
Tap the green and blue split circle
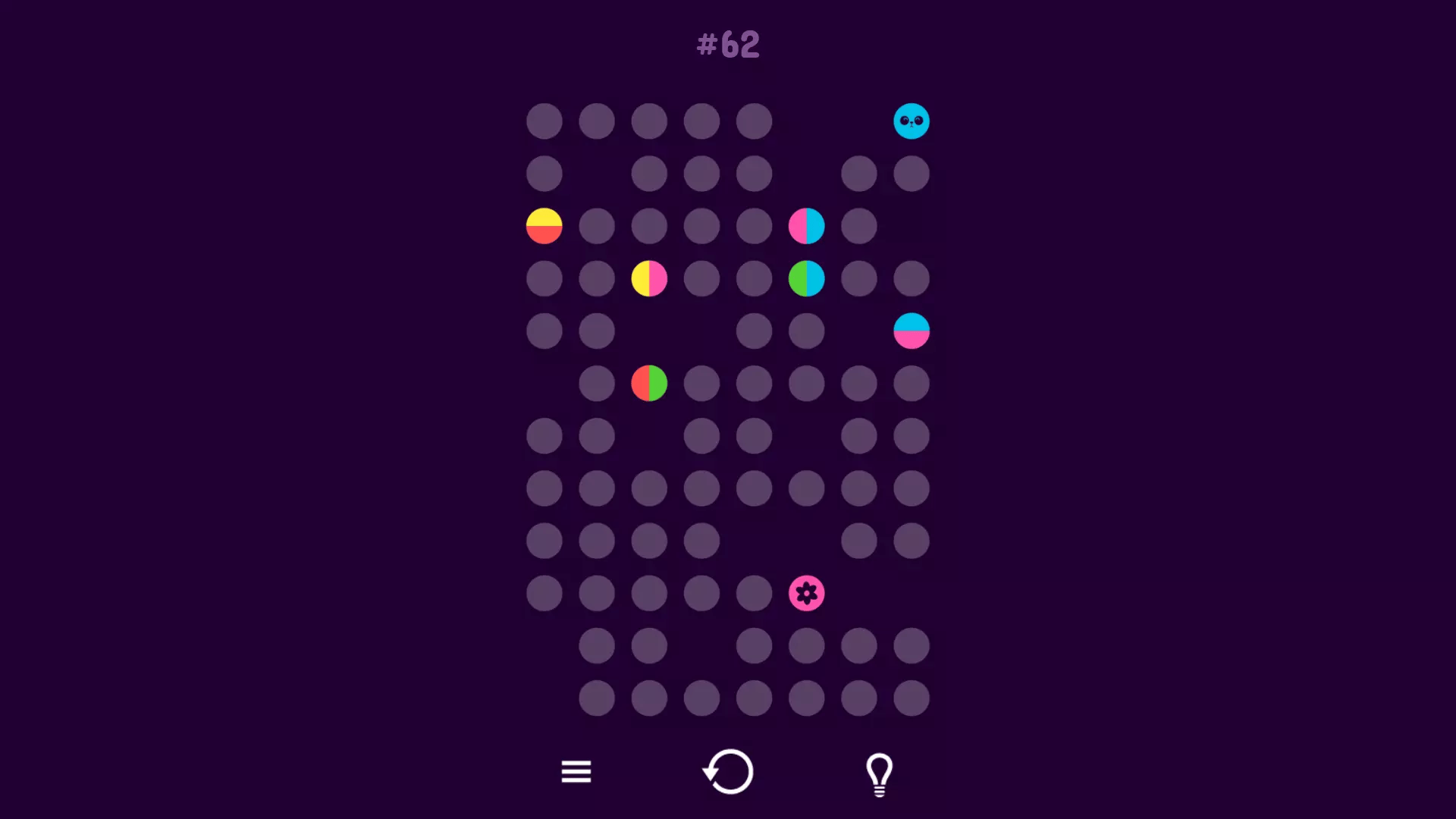tap(806, 278)
